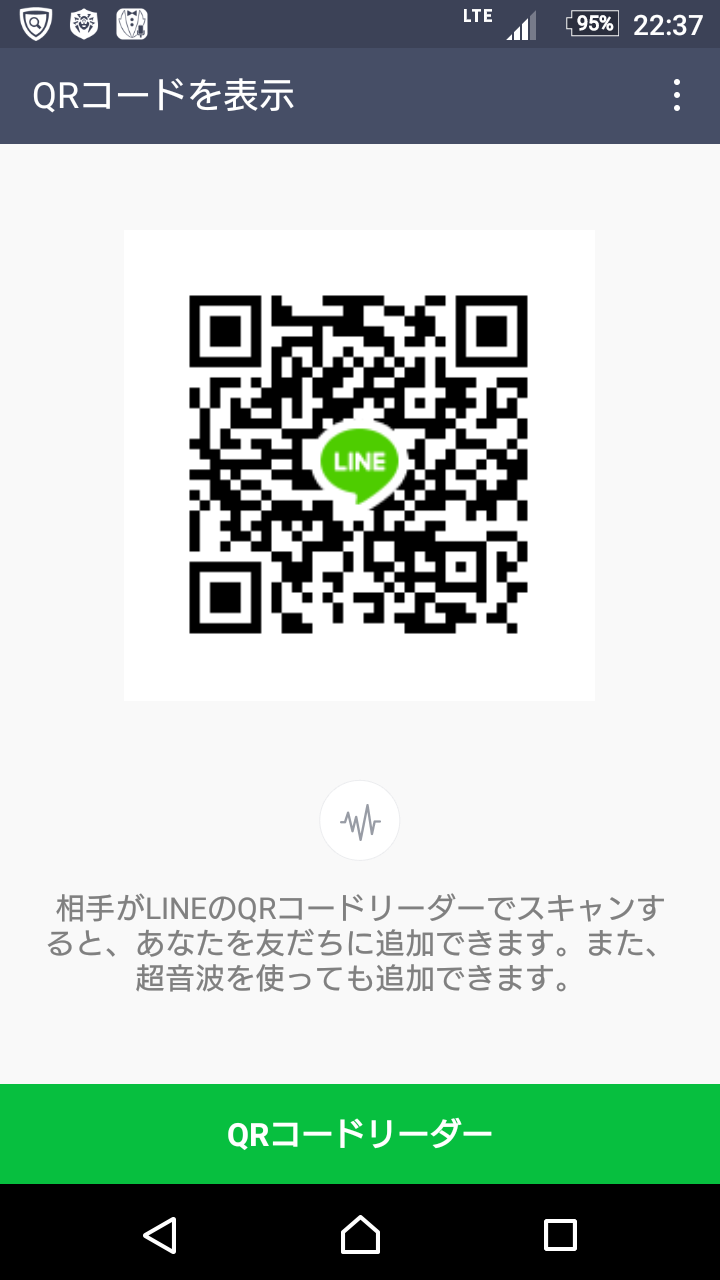Screen dimensions: 720x1280
Task: Return to the home screen
Action: [x=360, y=1234]
